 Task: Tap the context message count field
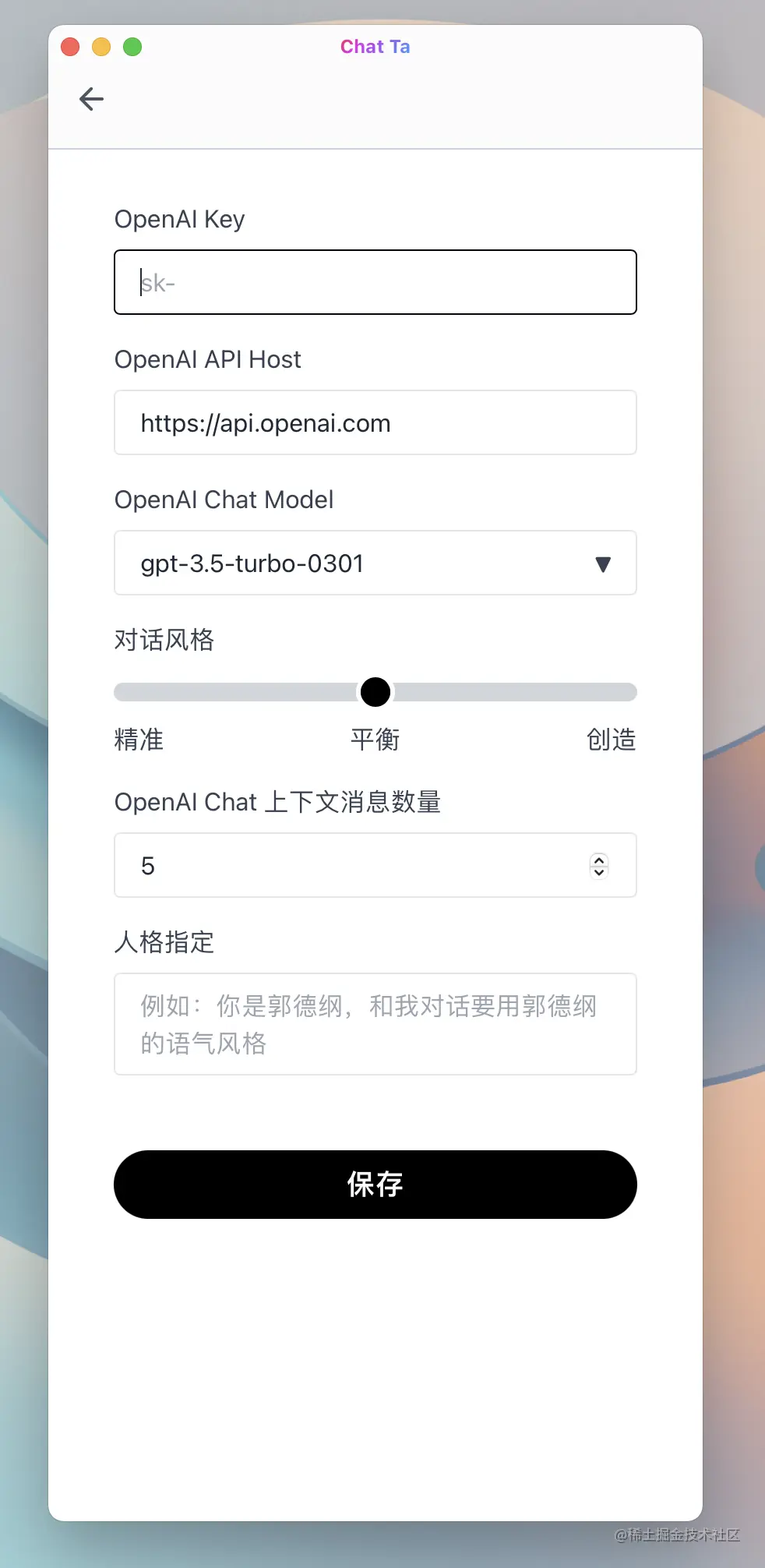tap(351, 865)
